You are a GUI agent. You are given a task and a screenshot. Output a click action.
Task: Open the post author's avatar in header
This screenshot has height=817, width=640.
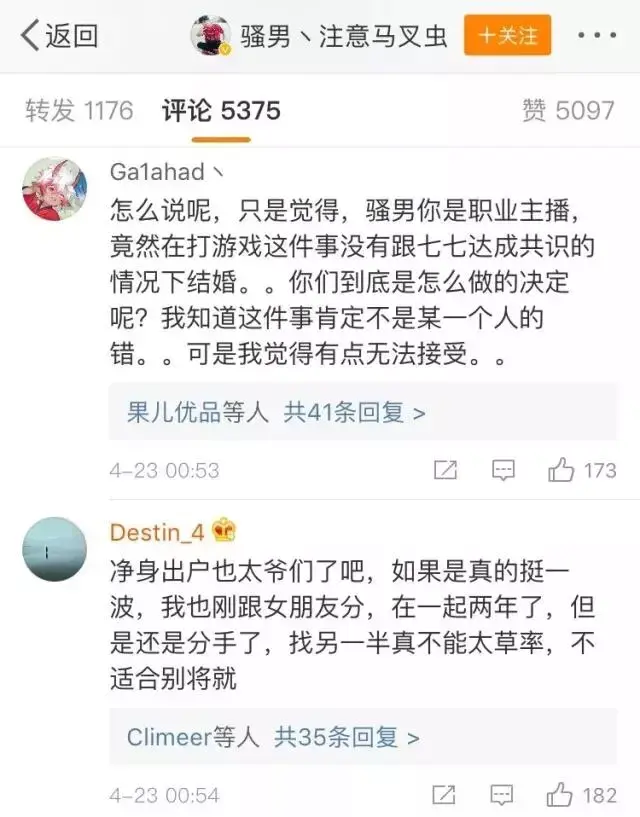click(x=212, y=36)
